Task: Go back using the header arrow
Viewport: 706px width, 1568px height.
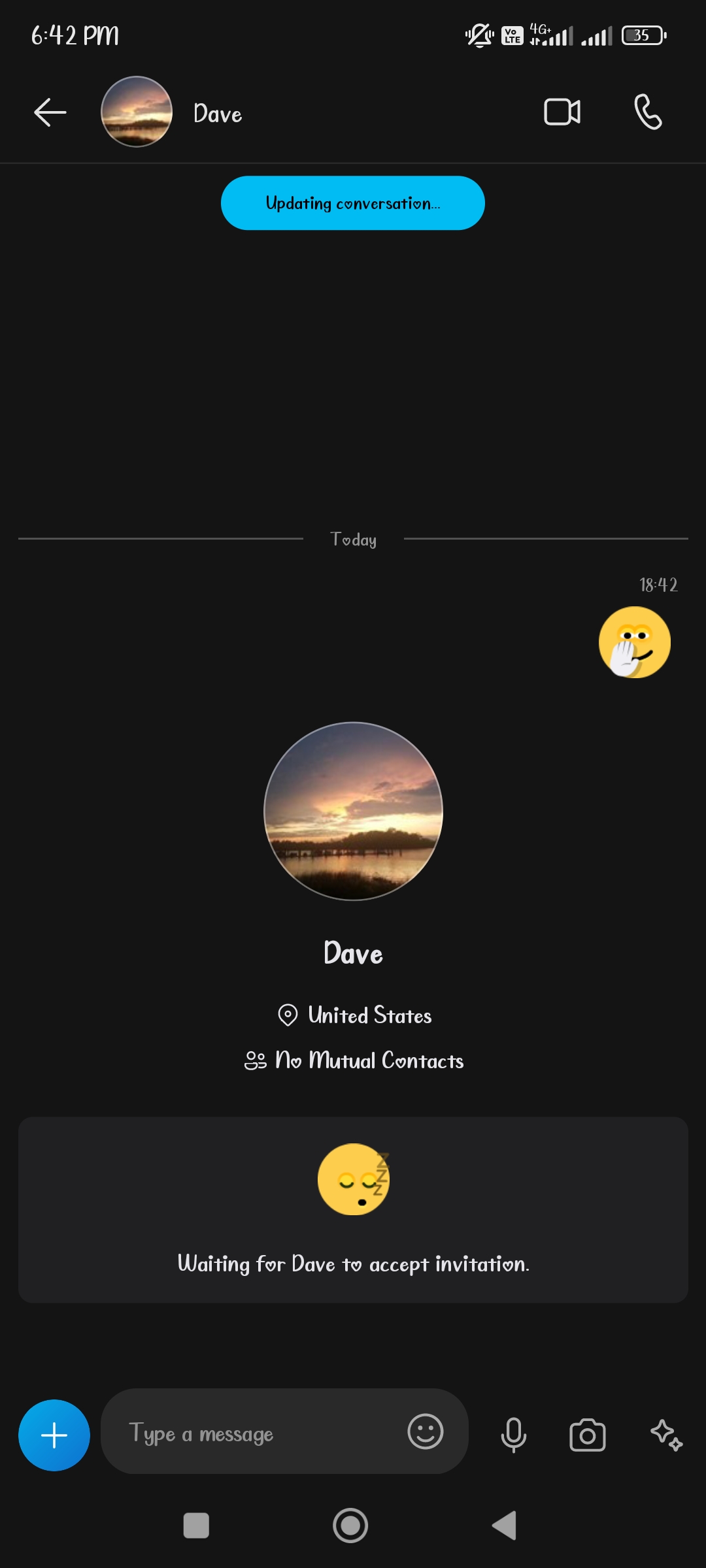Action: pyautogui.click(x=50, y=112)
